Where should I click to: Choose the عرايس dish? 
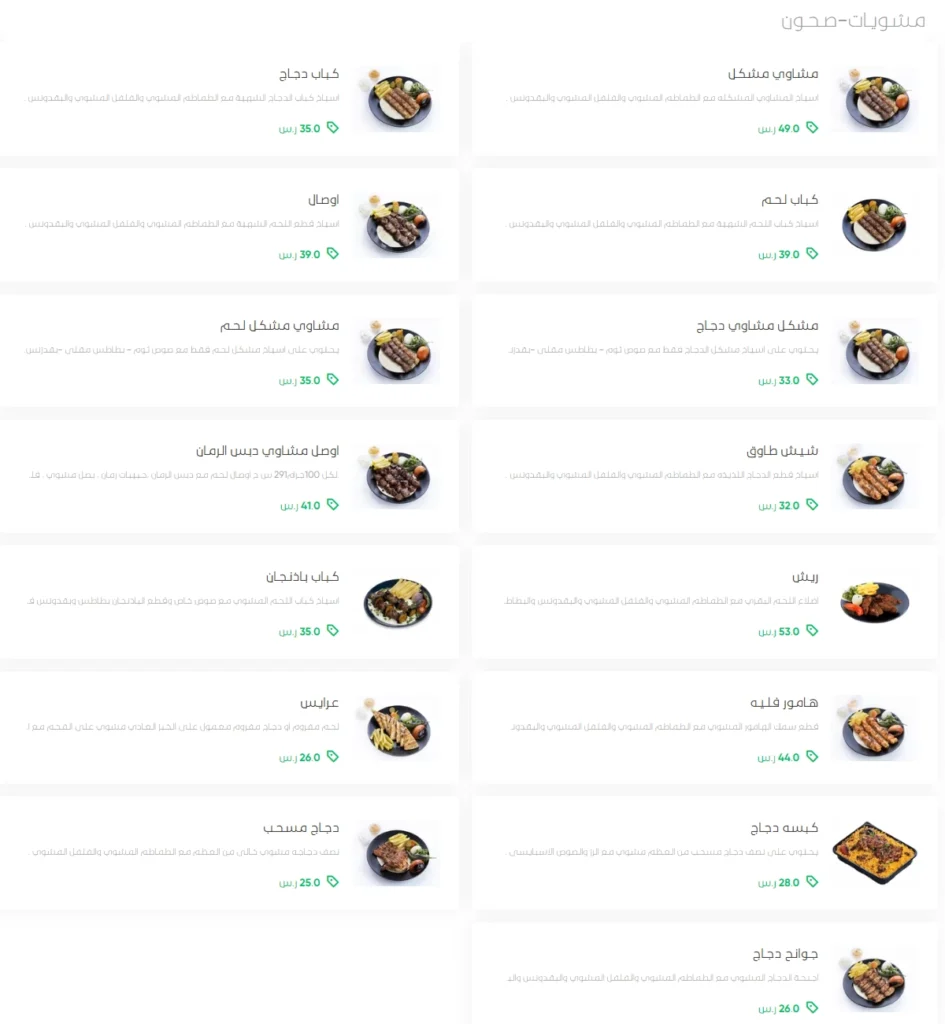tap(230, 729)
